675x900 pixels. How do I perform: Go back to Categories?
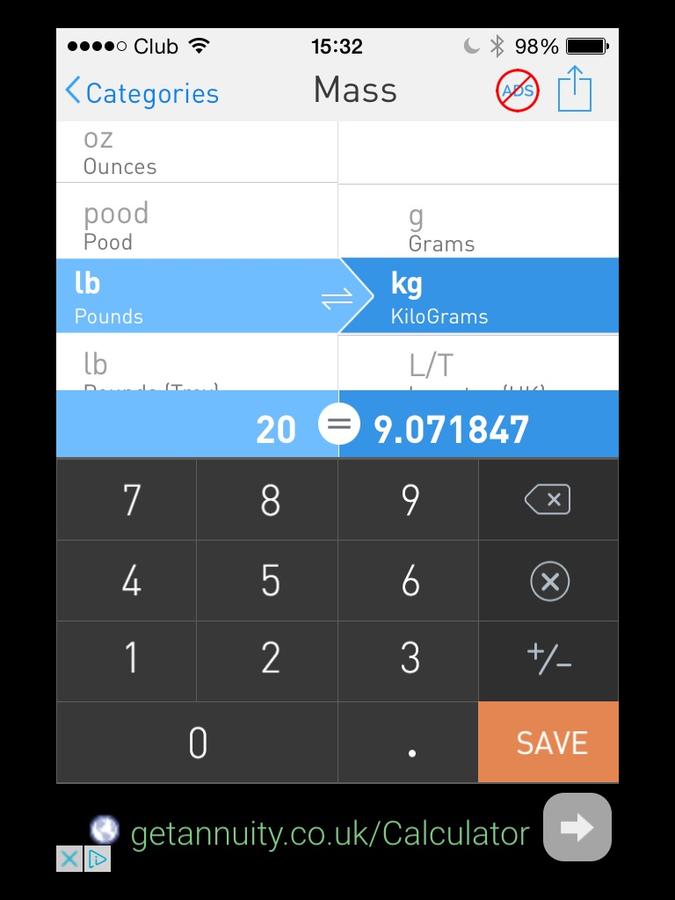click(x=141, y=92)
